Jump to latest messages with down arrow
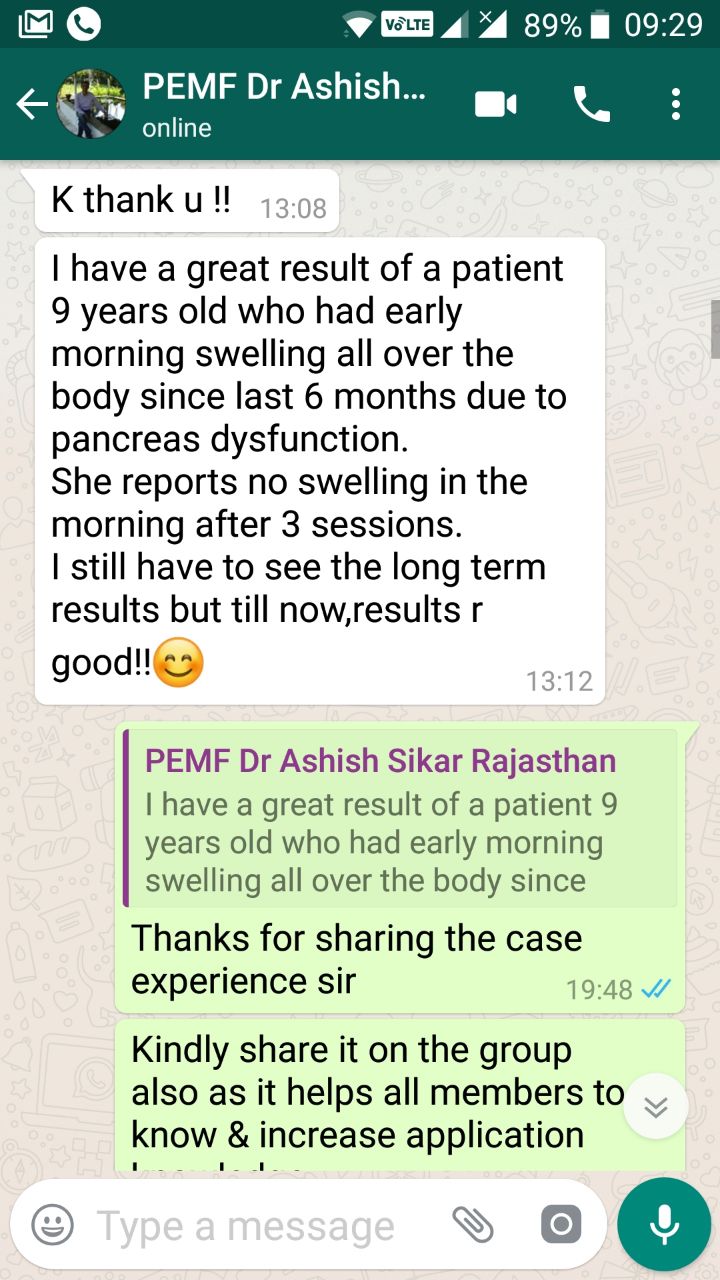 pos(656,1106)
